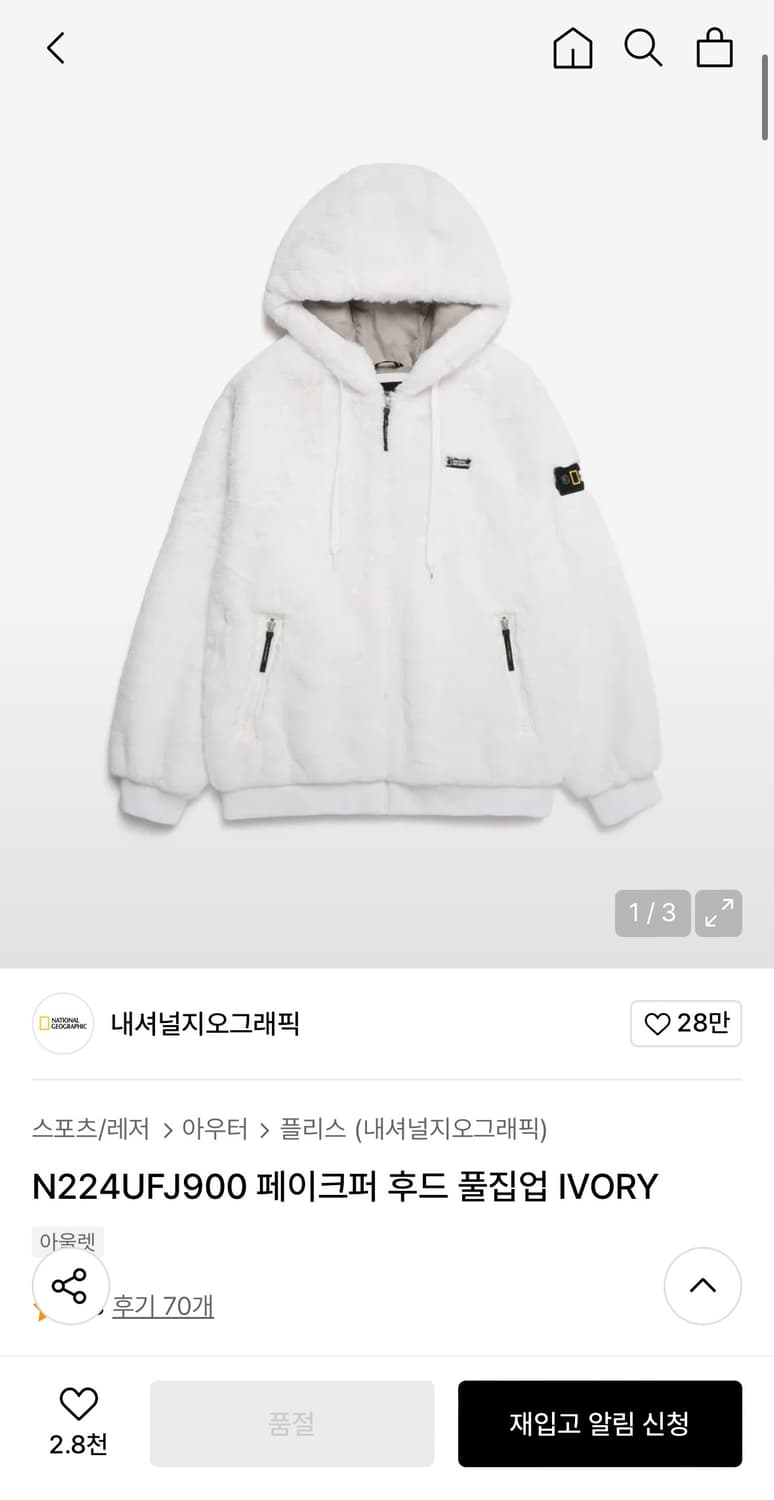Like the brand with 28만 heart button
The width and height of the screenshot is (774, 1500).
686,1023
